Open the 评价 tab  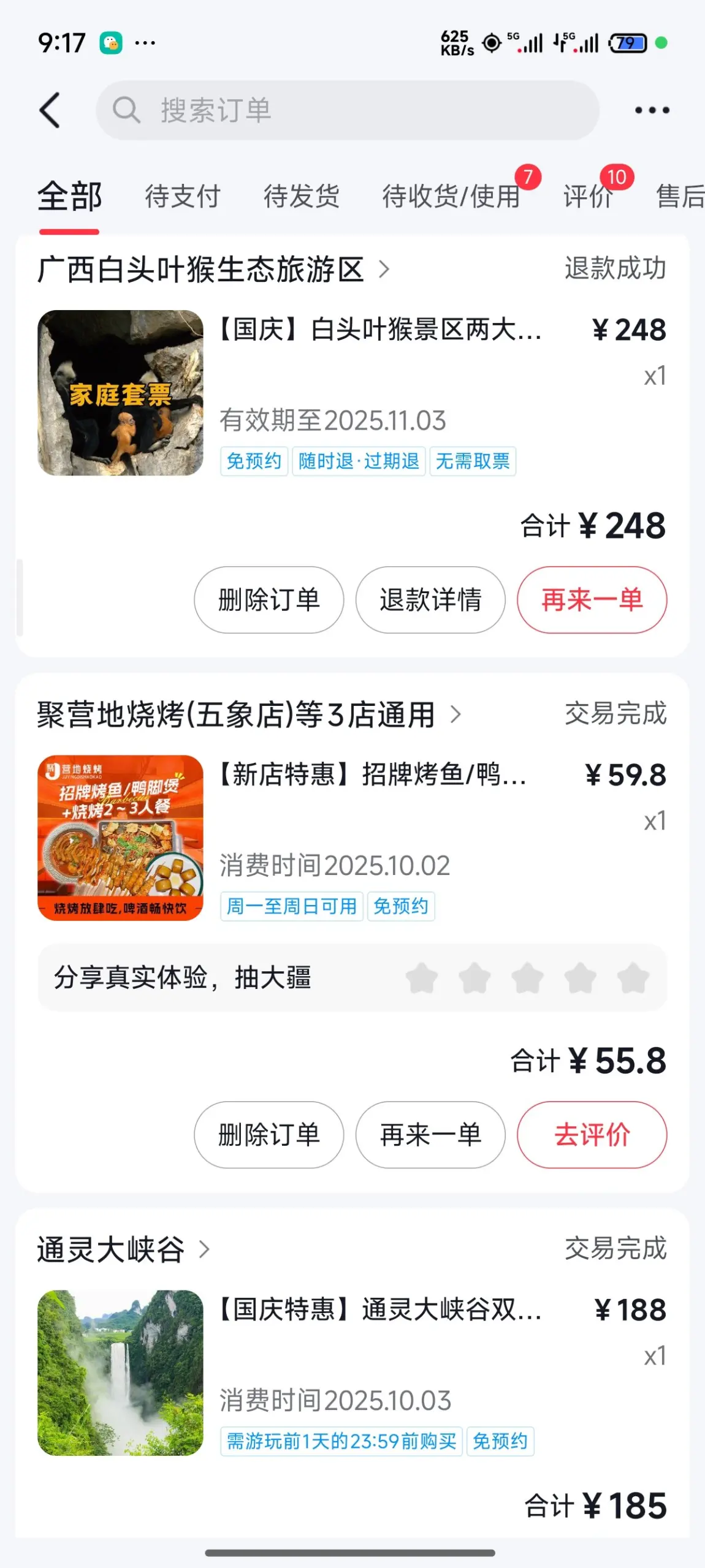[588, 197]
